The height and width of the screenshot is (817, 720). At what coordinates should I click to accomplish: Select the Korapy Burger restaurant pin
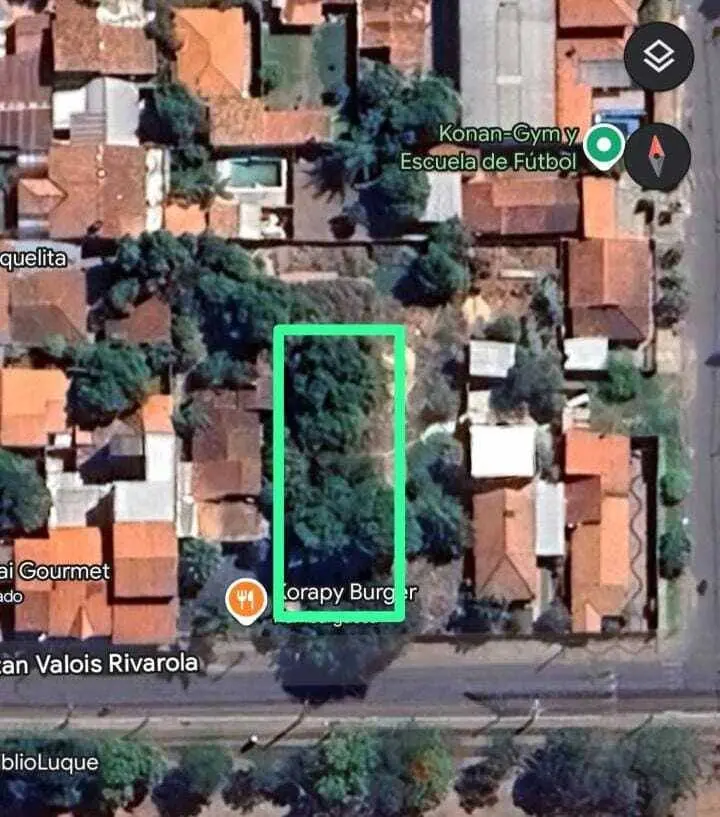[x=245, y=600]
